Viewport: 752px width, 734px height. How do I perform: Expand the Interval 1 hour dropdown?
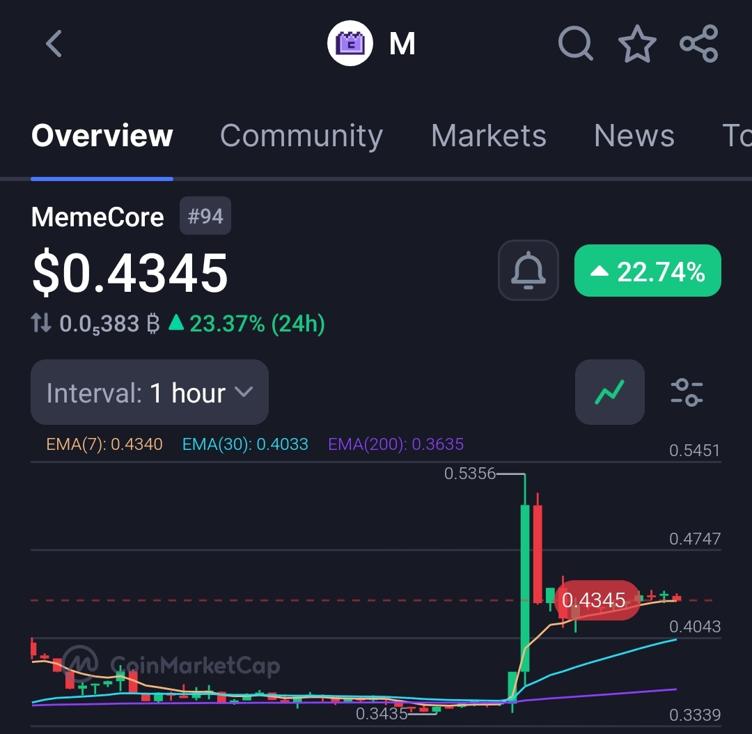150,393
